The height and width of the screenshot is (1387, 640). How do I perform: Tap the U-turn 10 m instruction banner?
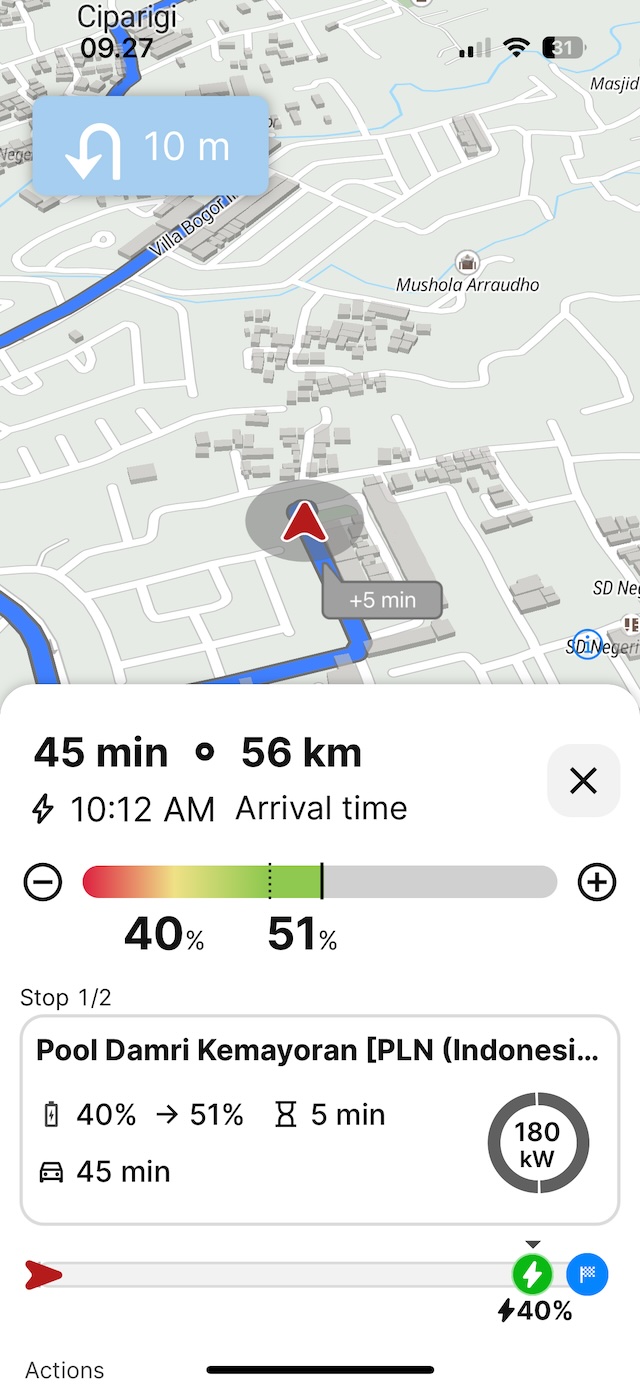tap(151, 147)
